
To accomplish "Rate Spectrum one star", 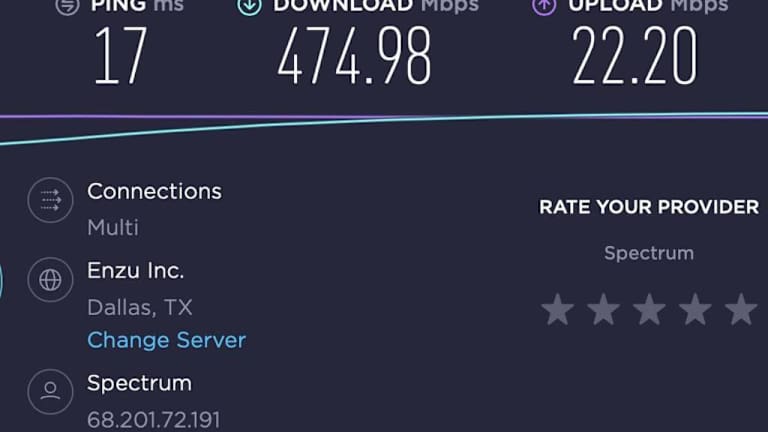I will (557, 309).
